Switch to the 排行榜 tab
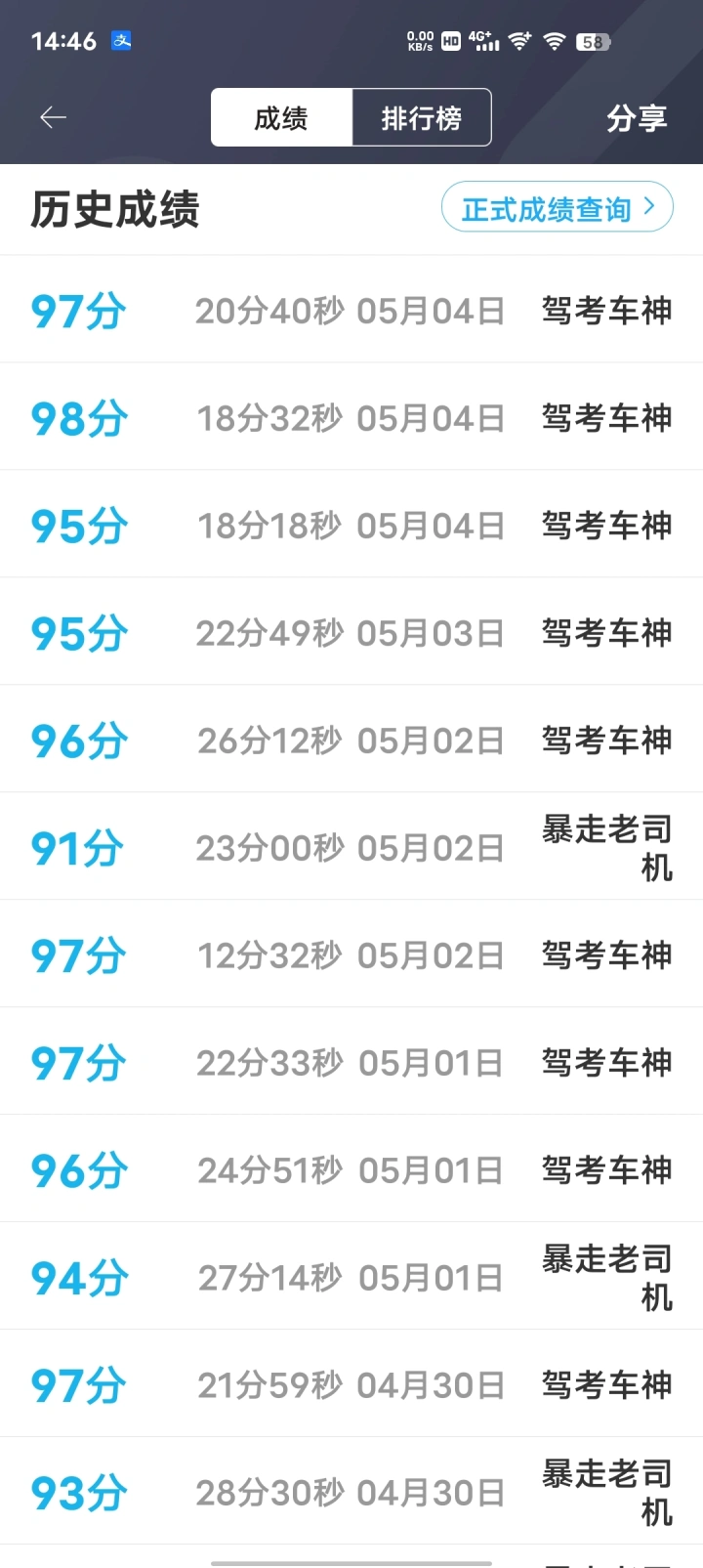 (x=421, y=118)
